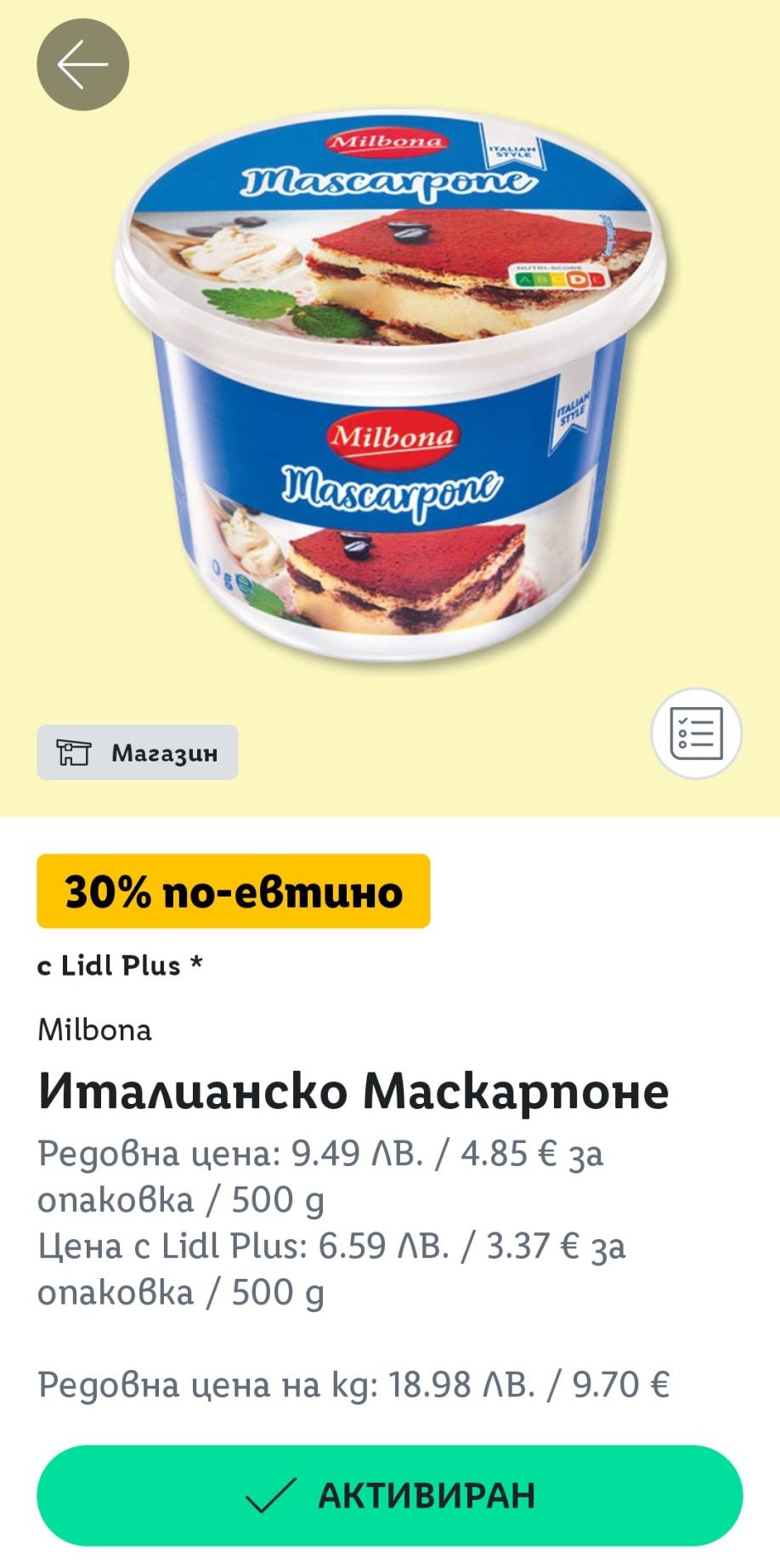Go back using the arrow button
This screenshot has width=780, height=1568.
coord(82,65)
